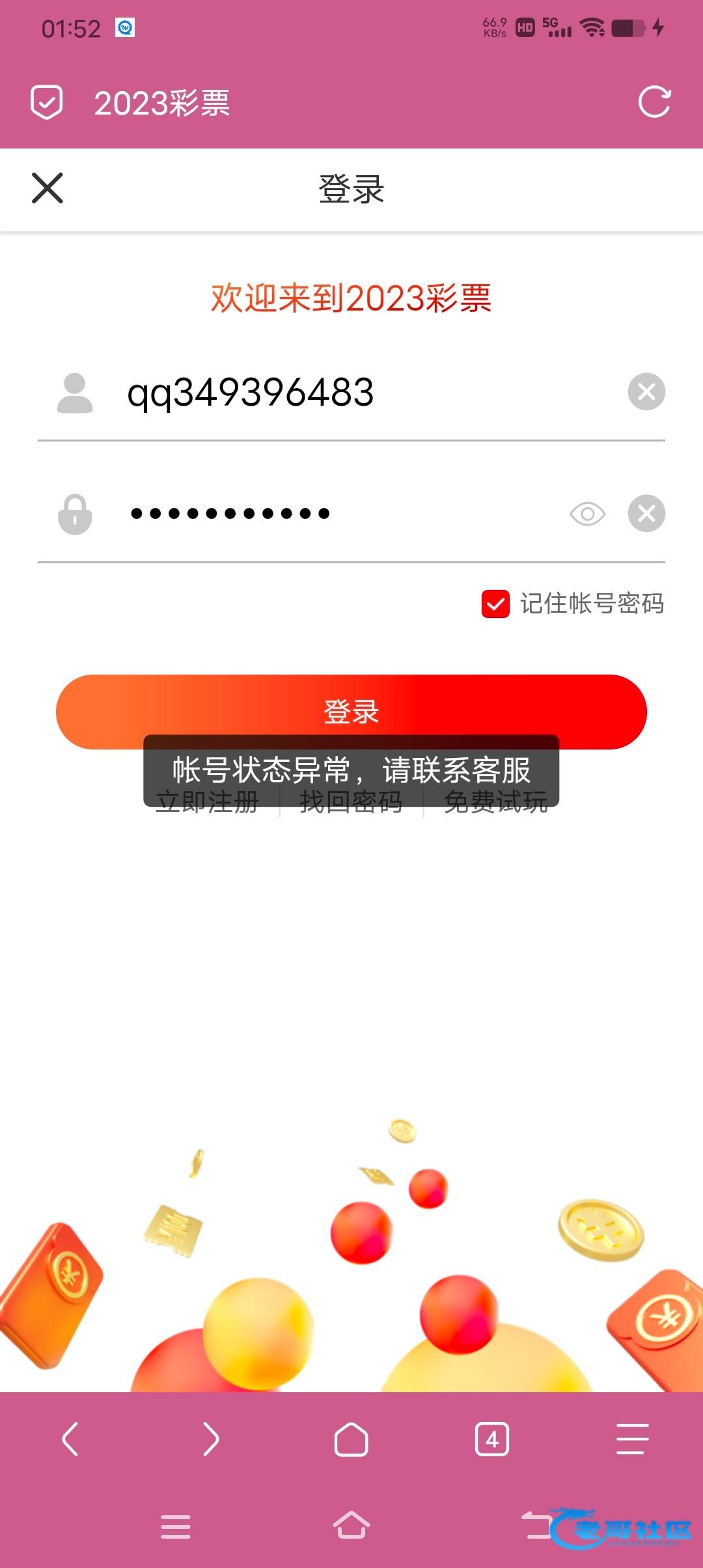Close the login page with the X
703x1568 pixels.
48,188
